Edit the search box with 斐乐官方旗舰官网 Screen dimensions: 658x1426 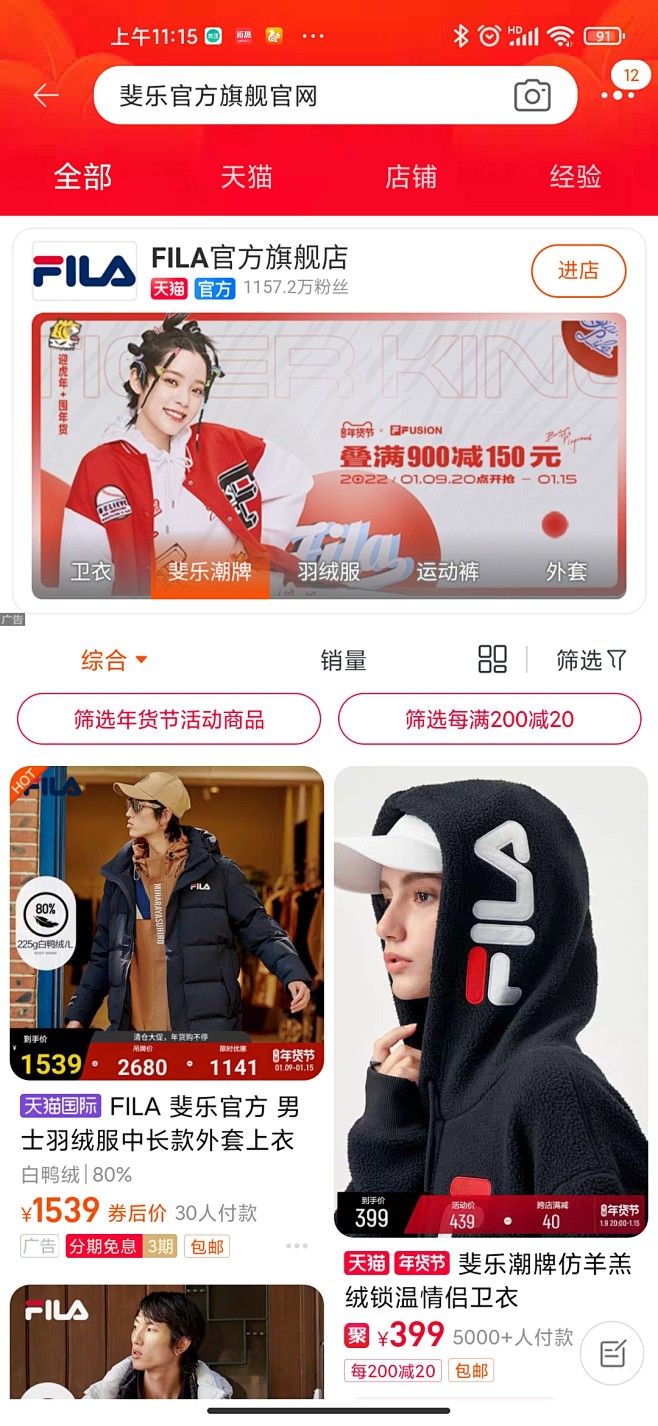(x=300, y=96)
